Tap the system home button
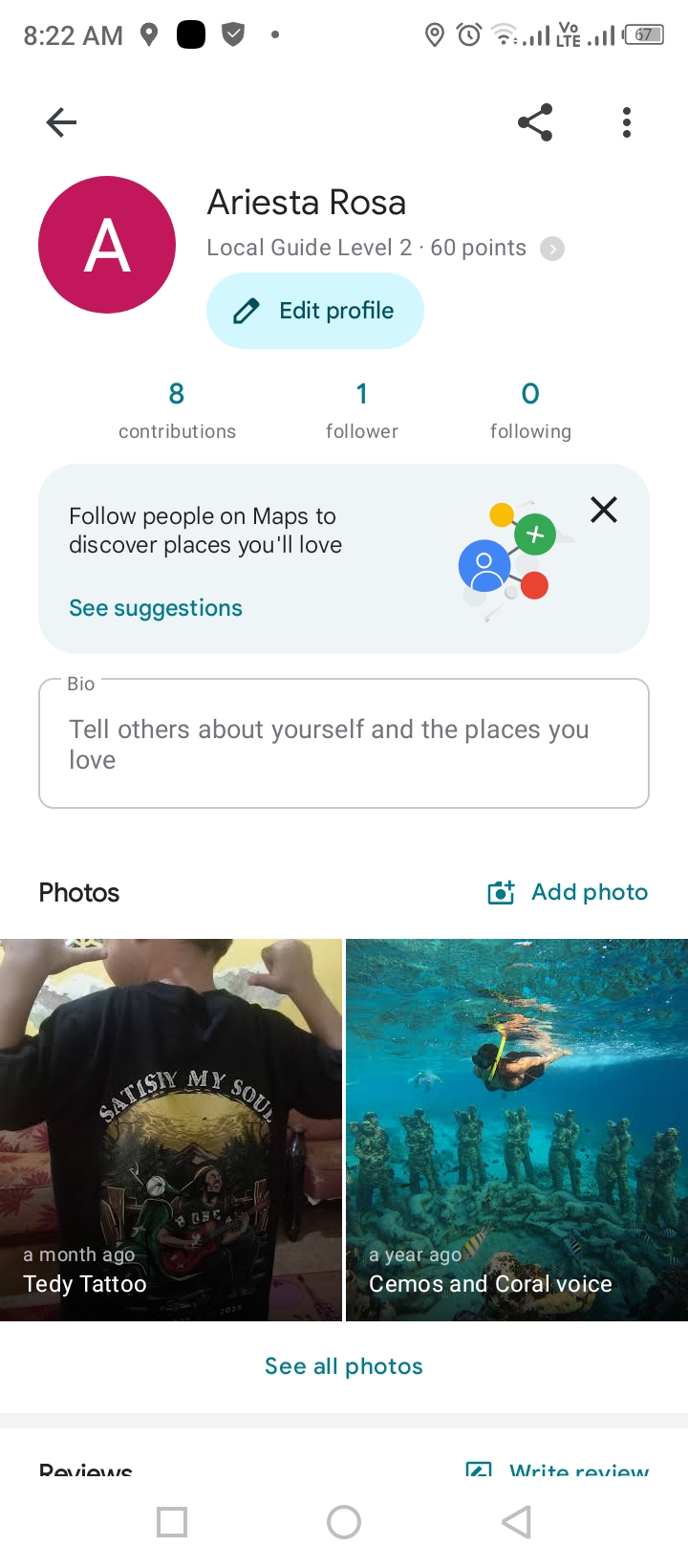Image resolution: width=688 pixels, height=1568 pixels. [344, 1522]
